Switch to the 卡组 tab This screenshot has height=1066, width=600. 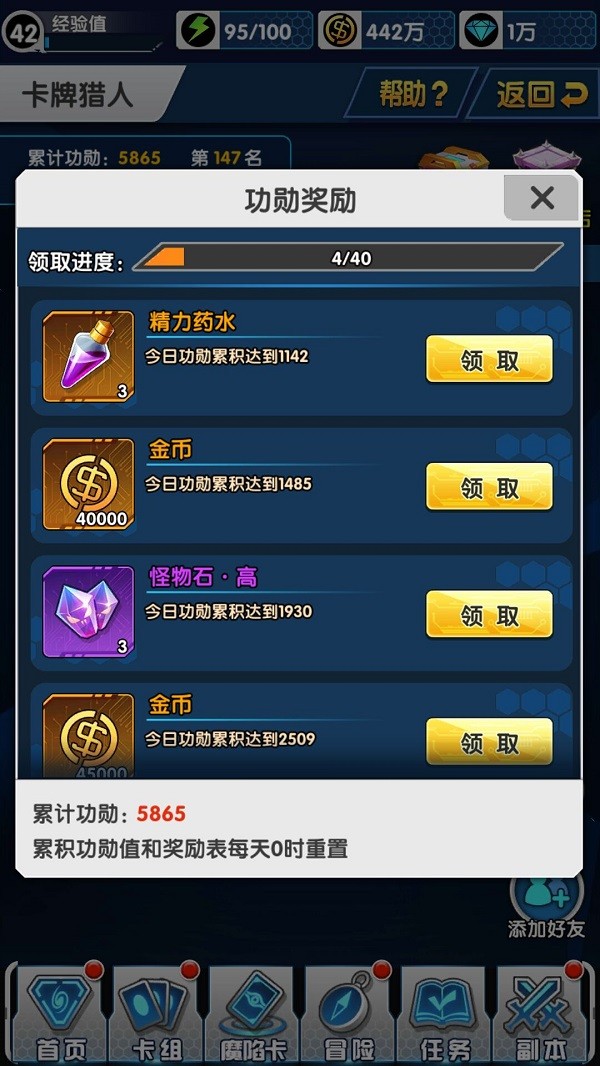pyautogui.click(x=155, y=1012)
